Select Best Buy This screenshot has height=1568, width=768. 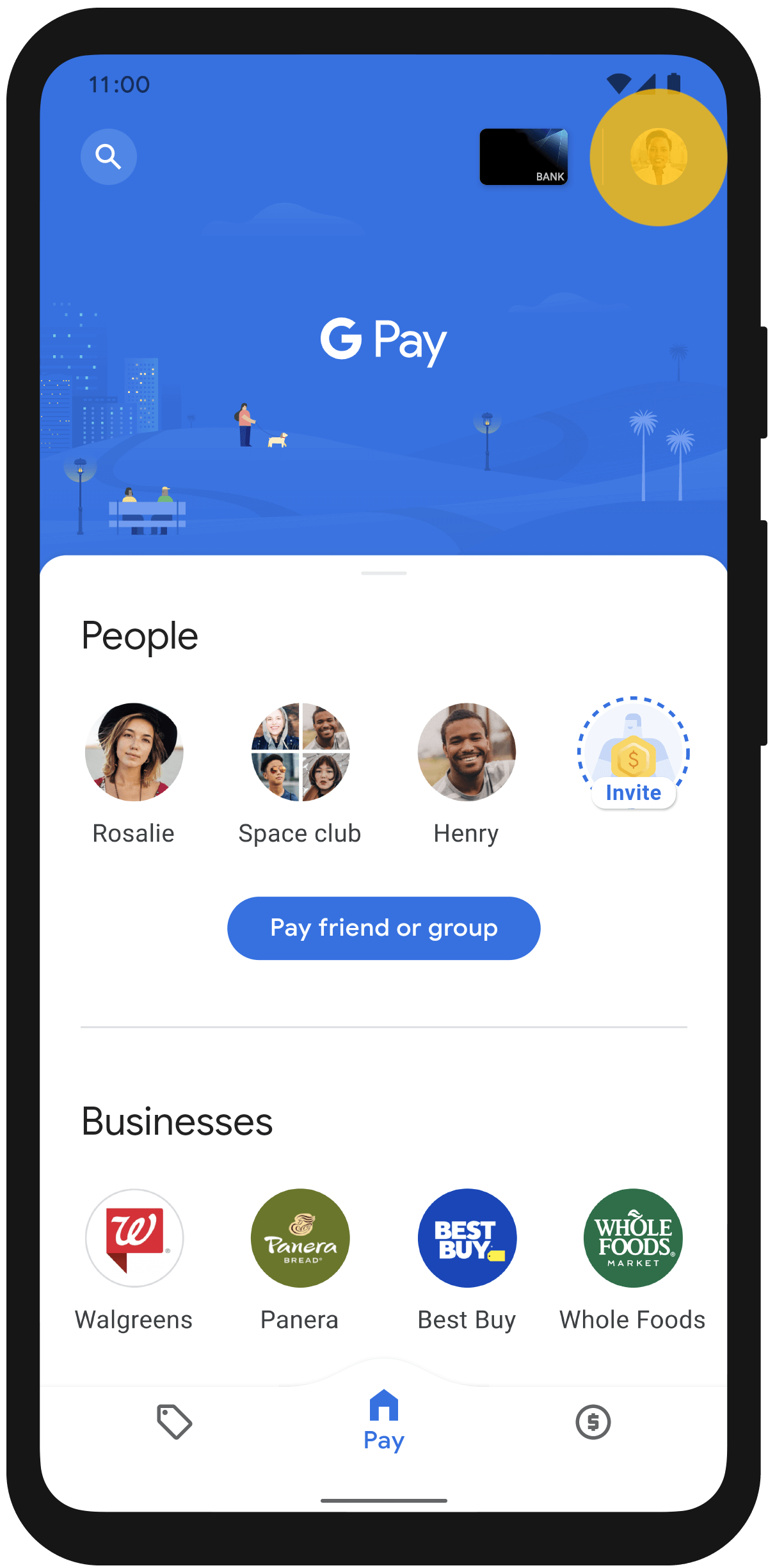pyautogui.click(x=467, y=1238)
